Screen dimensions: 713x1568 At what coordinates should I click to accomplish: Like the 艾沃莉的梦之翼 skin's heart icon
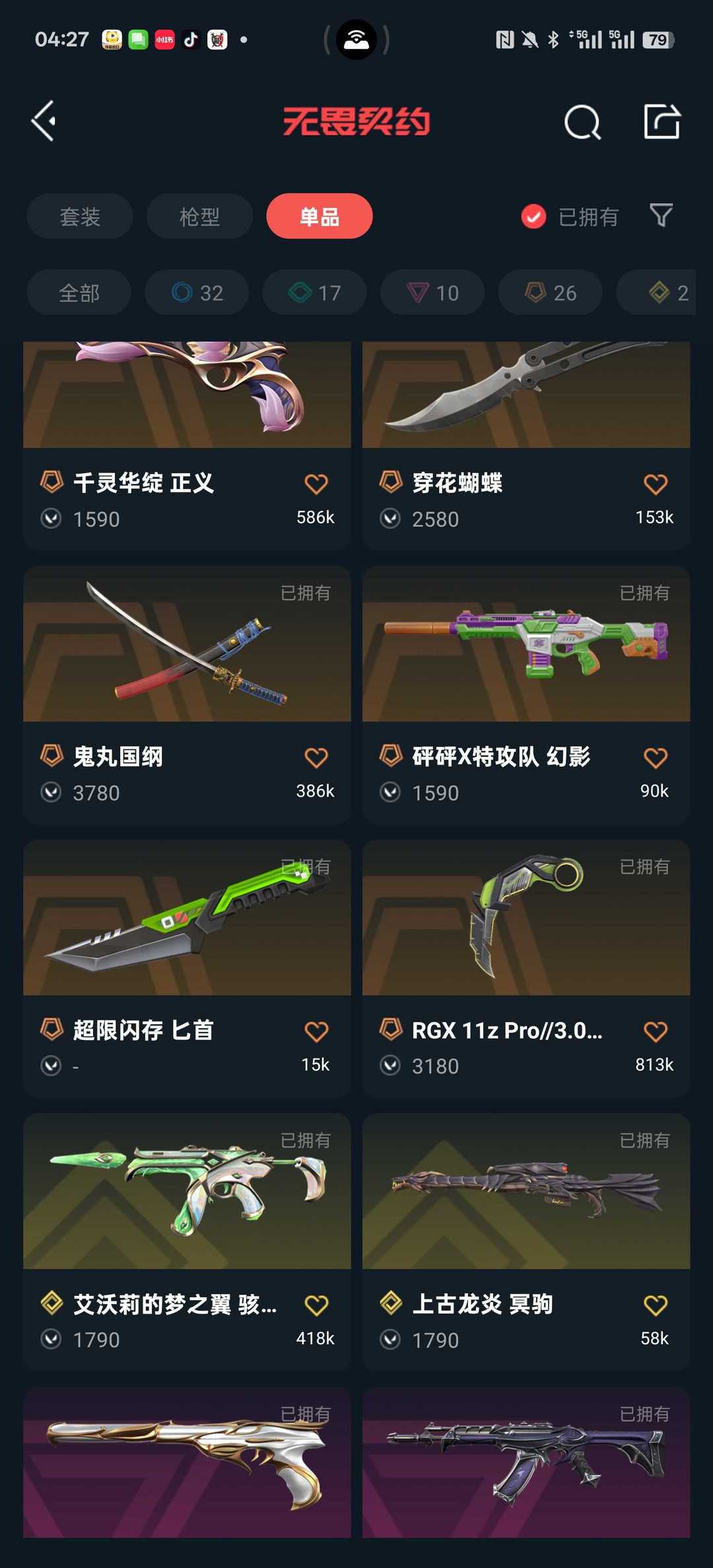click(316, 1305)
